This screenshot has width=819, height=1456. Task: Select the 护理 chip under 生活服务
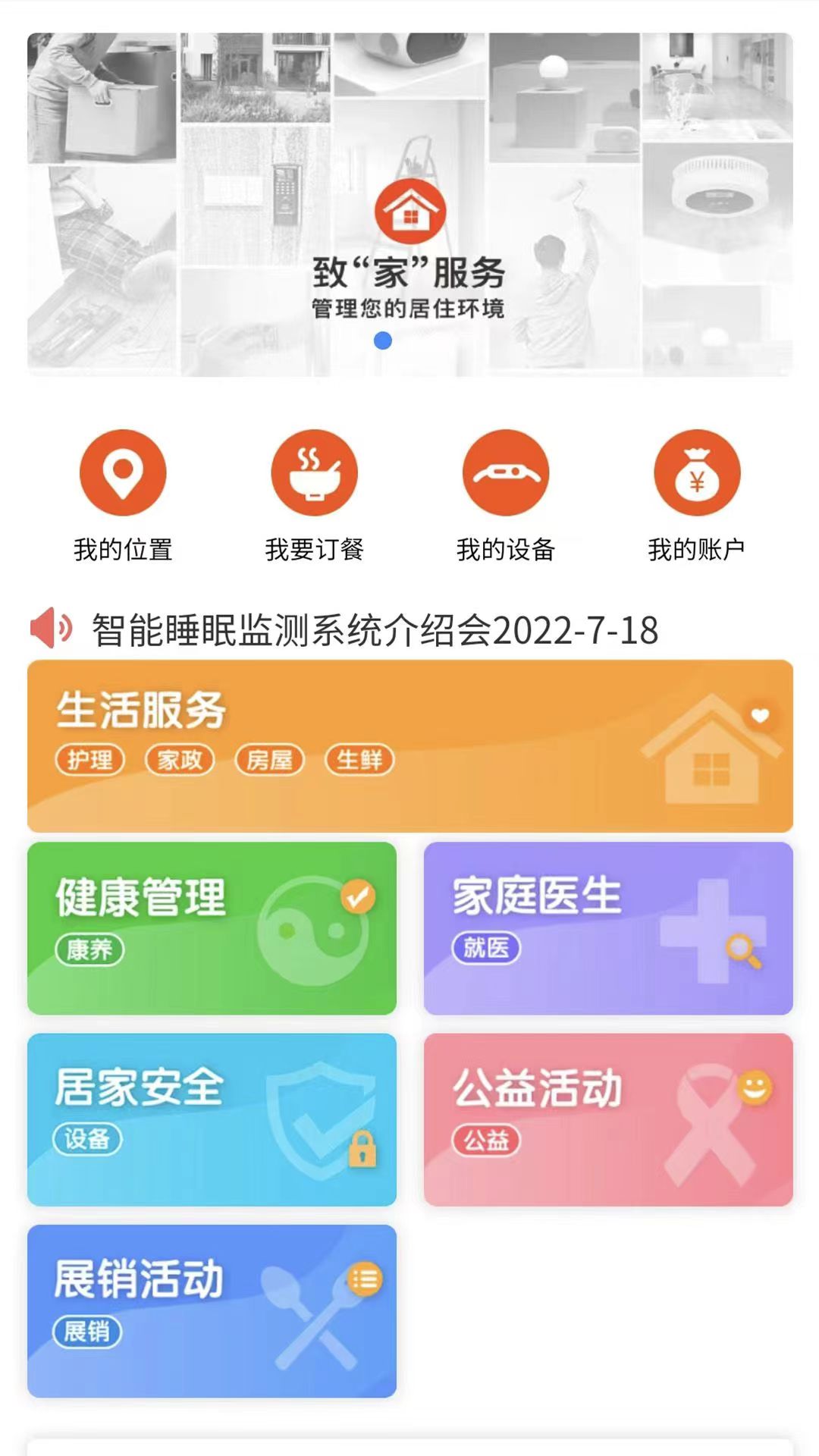pos(89,760)
